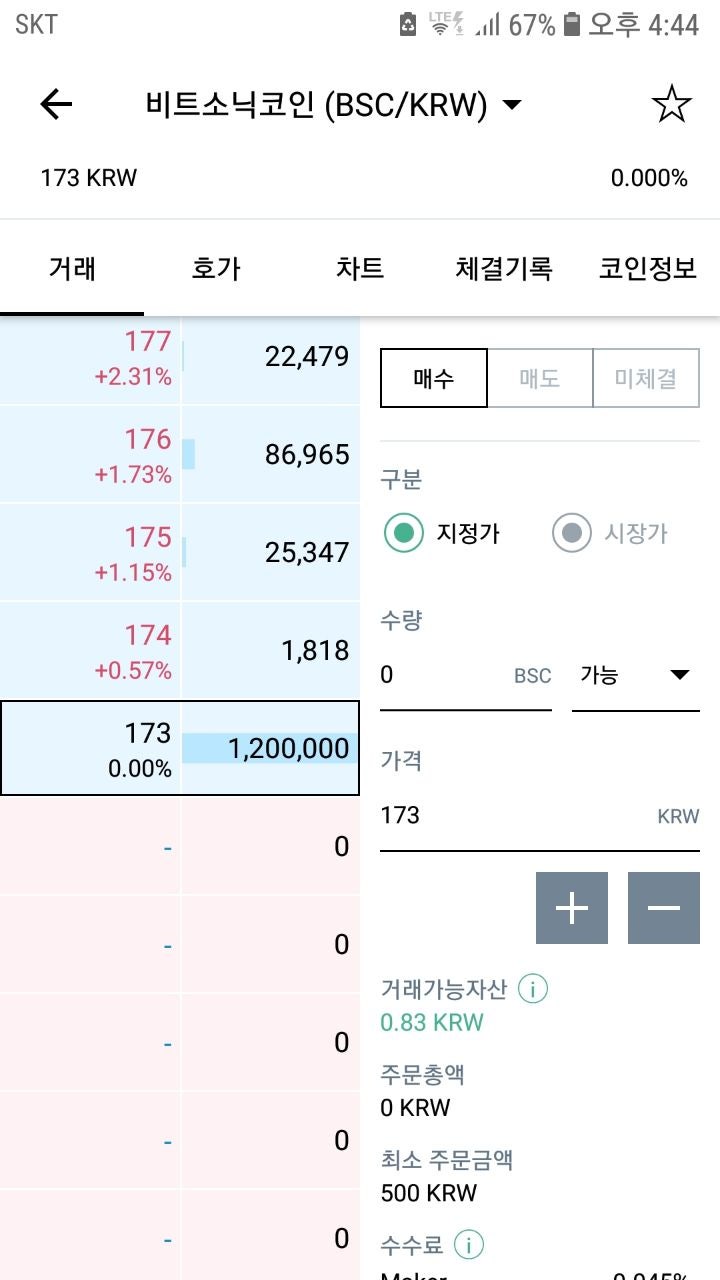The width and height of the screenshot is (720, 1280).
Task: Open the coin pair selector dropdown arrow
Action: coord(511,104)
